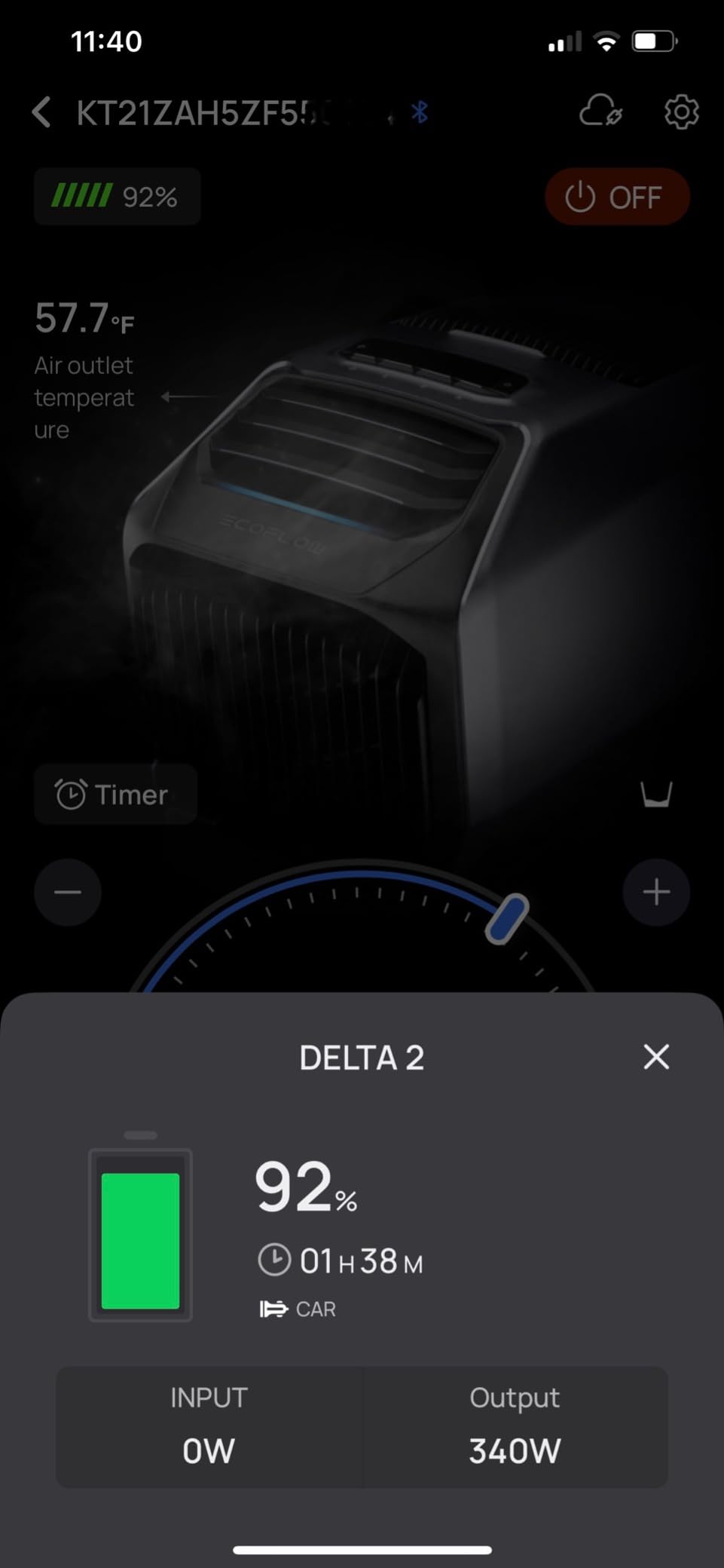724x1568 pixels.
Task: Go back using the left chevron arrow
Action: tap(40, 112)
